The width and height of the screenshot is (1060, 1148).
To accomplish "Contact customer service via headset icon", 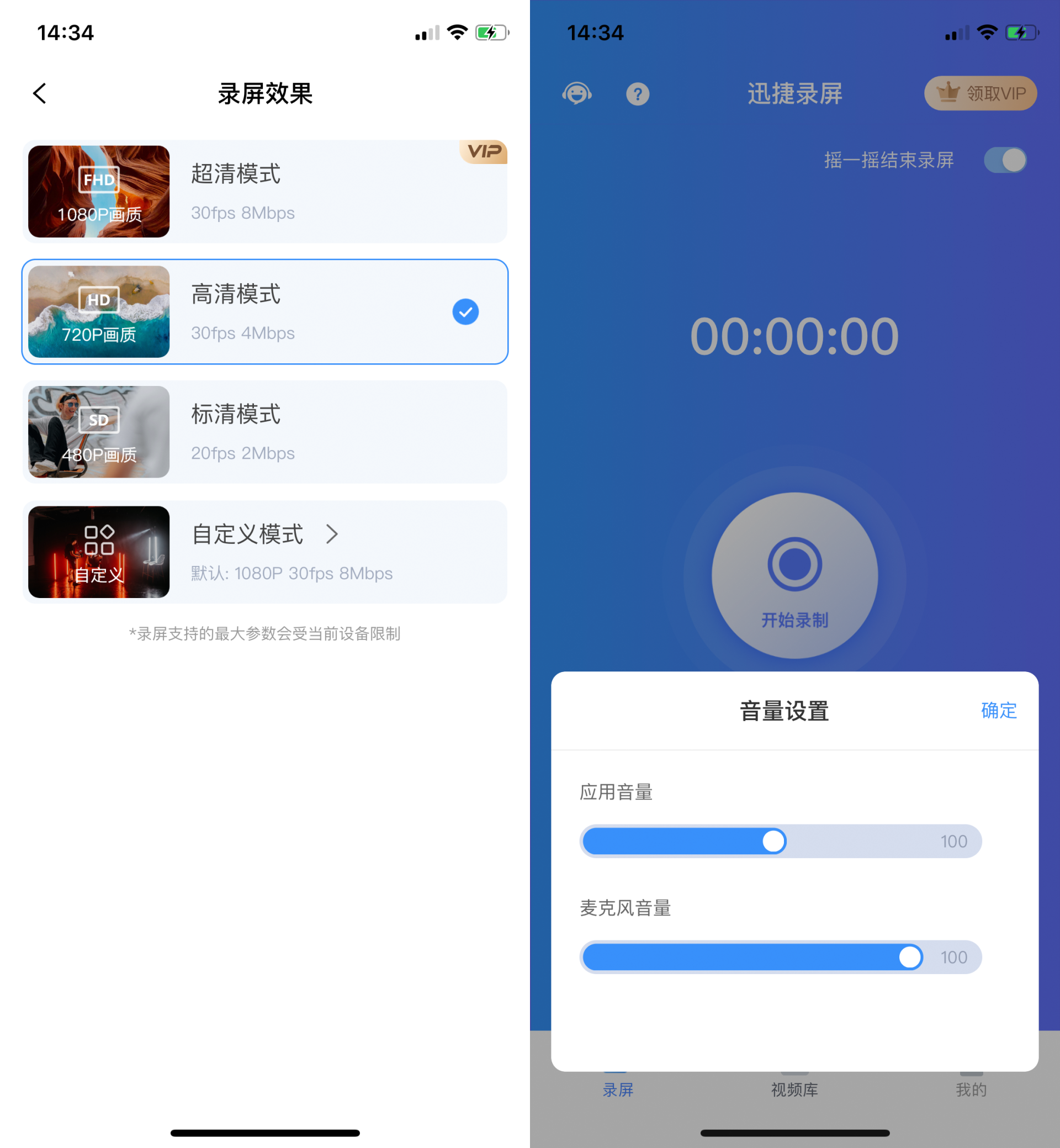I will 576,93.
